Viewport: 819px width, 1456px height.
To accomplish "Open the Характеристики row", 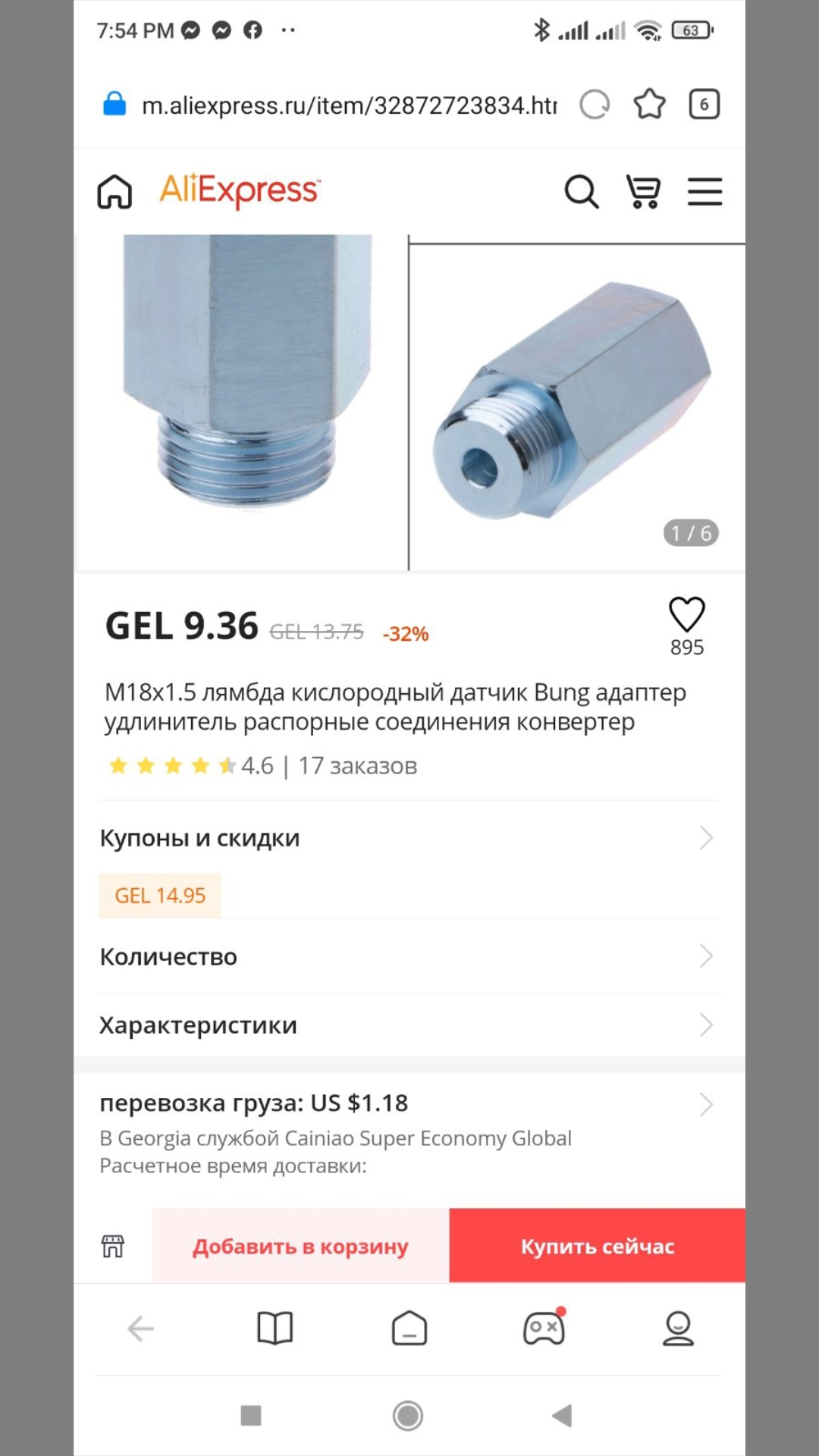I will pos(409,1025).
